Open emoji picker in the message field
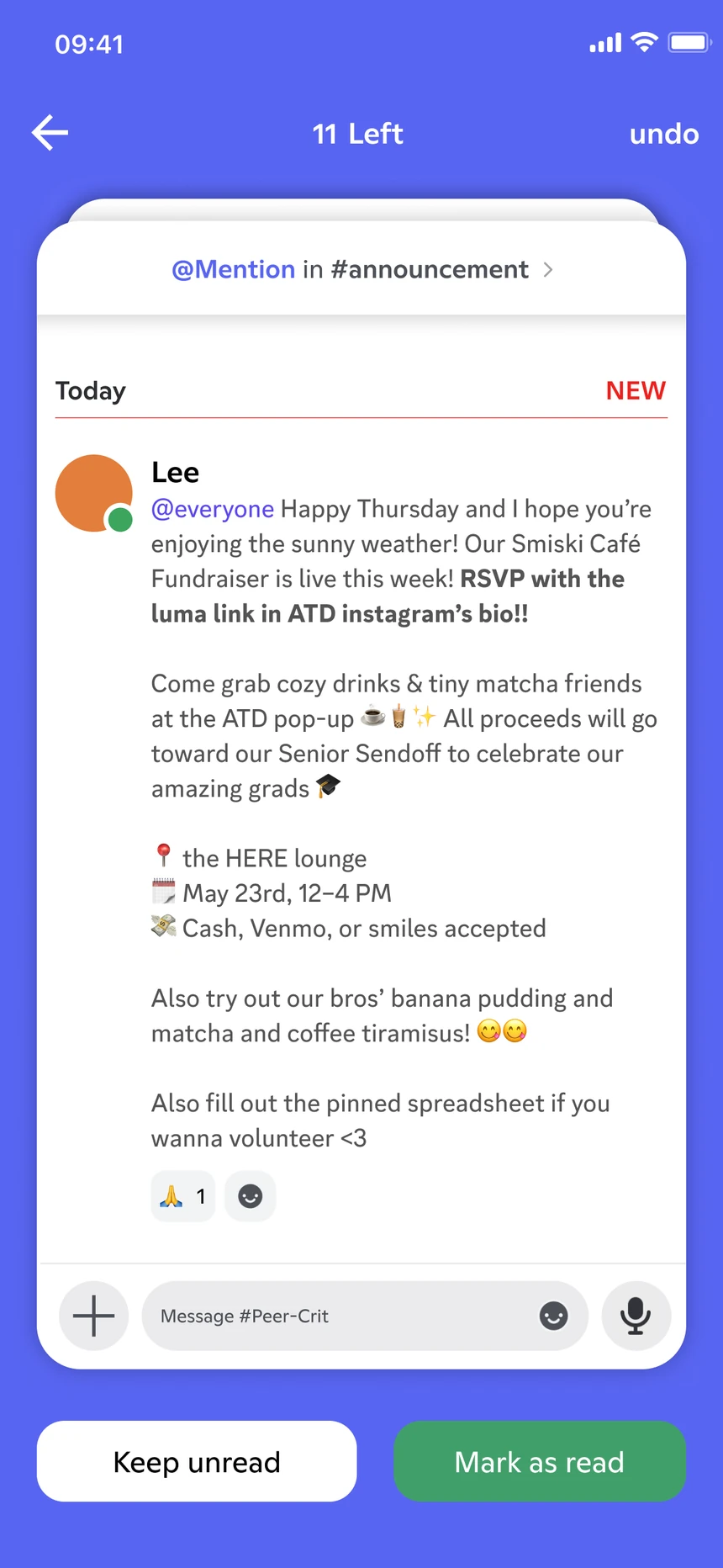723x1568 pixels. [x=553, y=1316]
